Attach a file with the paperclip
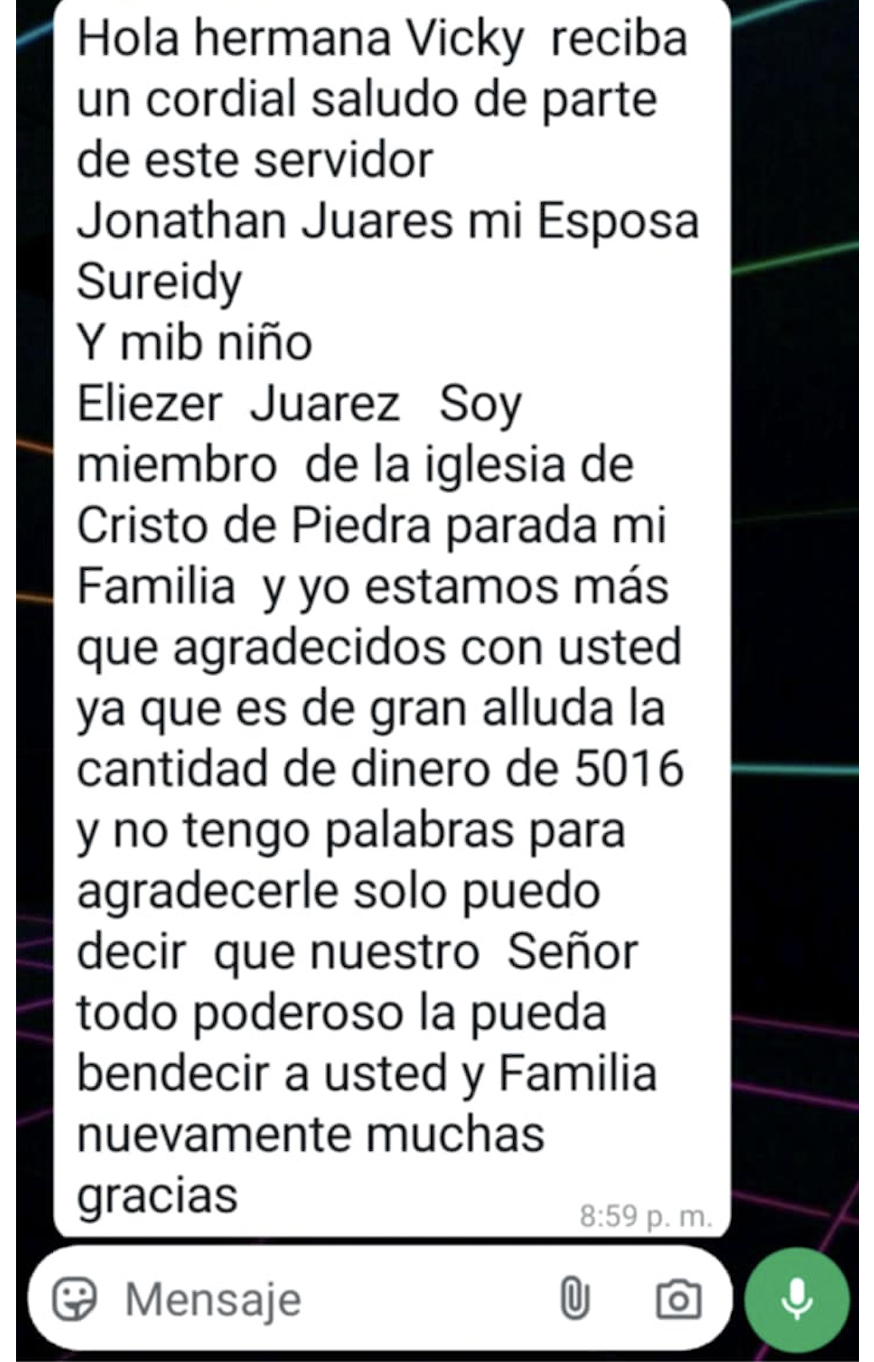Image resolution: width=874 pixels, height=1362 pixels. 575,1299
